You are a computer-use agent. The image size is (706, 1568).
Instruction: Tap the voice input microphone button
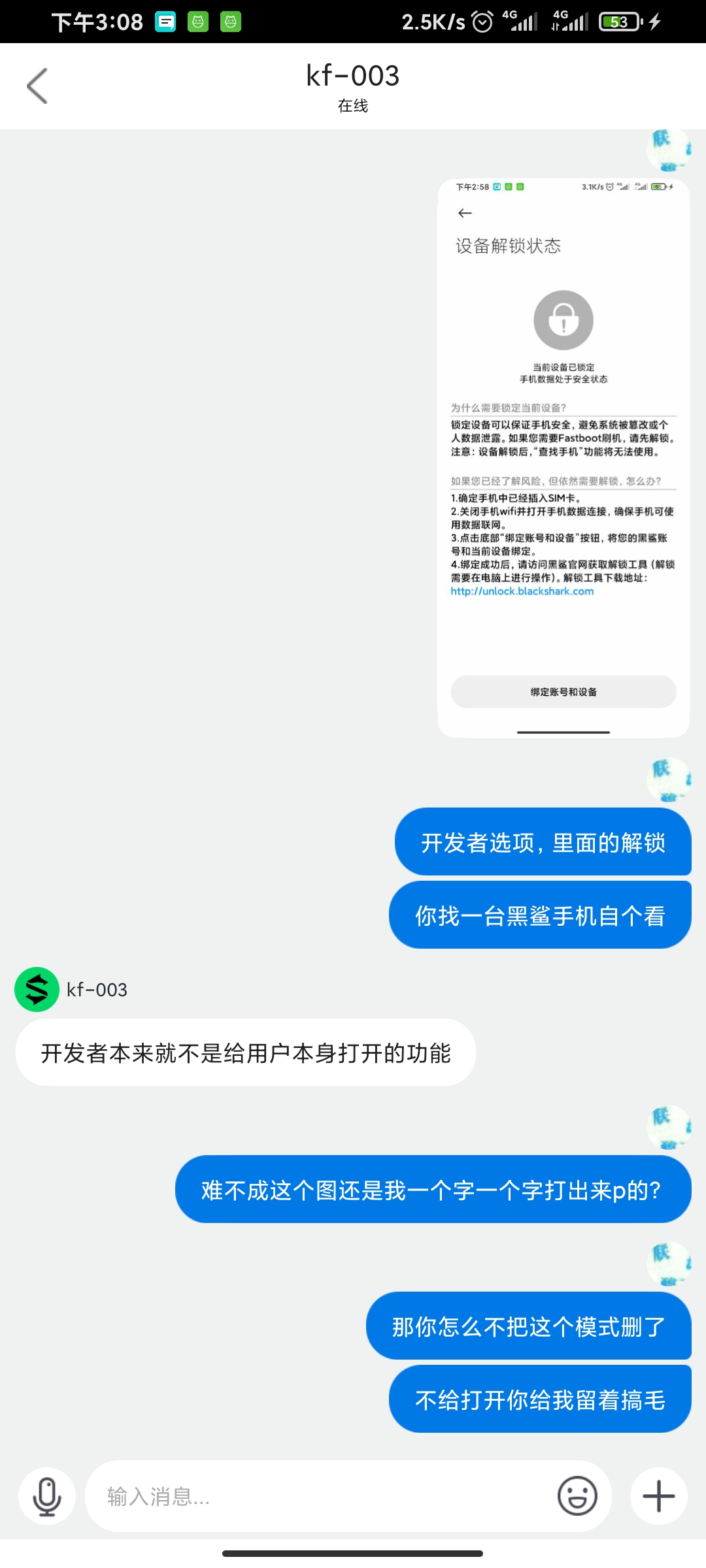point(47,1496)
